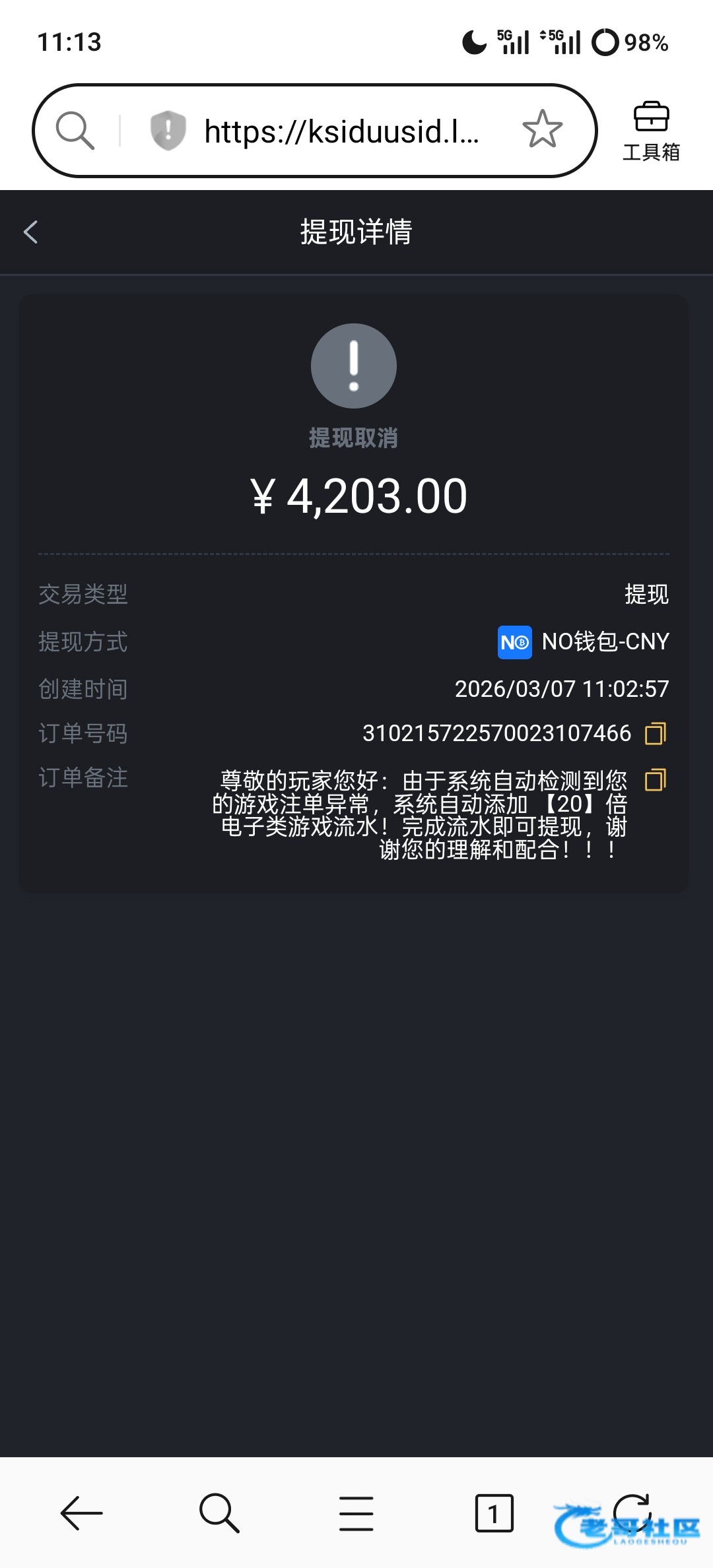Go back from the 提现详情 page
Screen dimensions: 713x1568
tap(30, 232)
